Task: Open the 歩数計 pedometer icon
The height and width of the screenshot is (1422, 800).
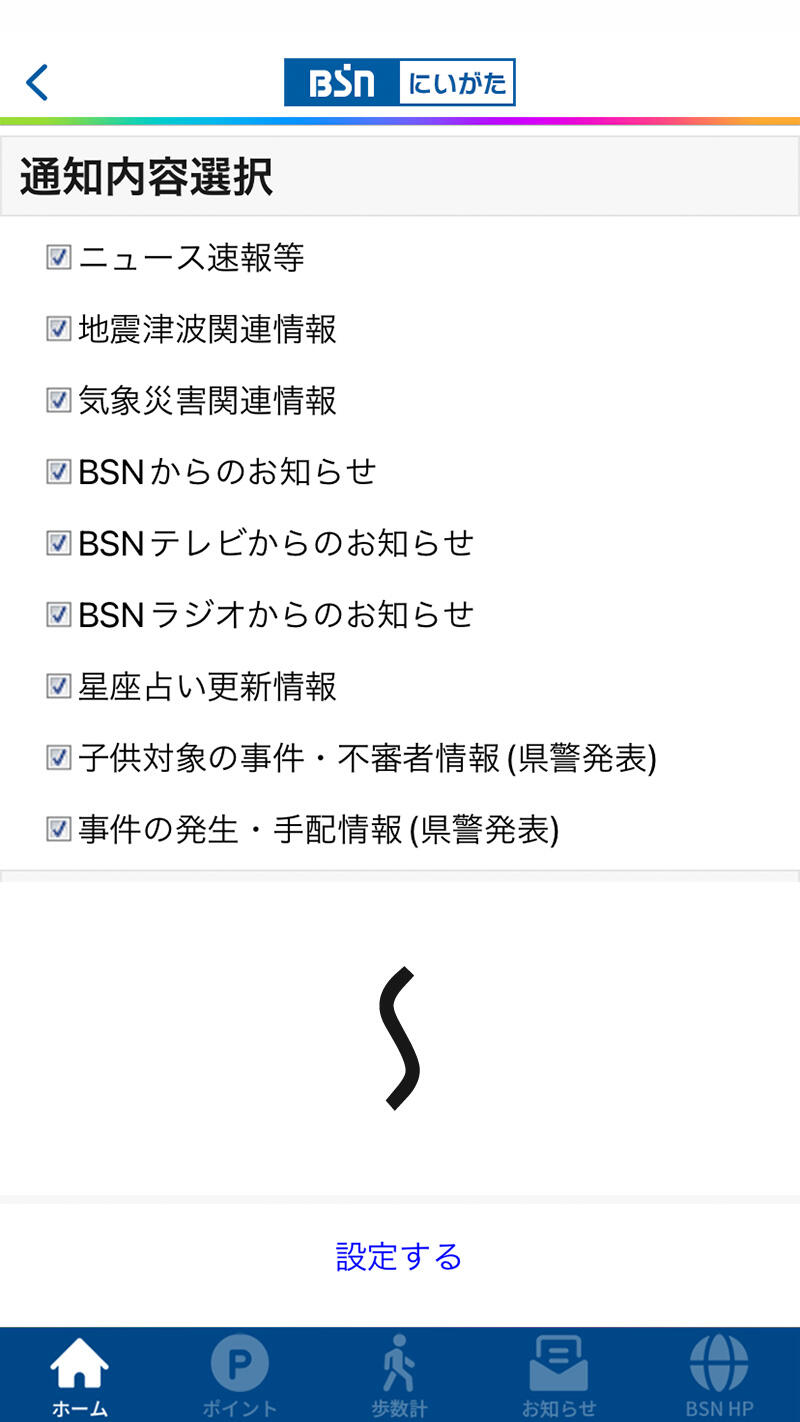Action: point(398,1362)
